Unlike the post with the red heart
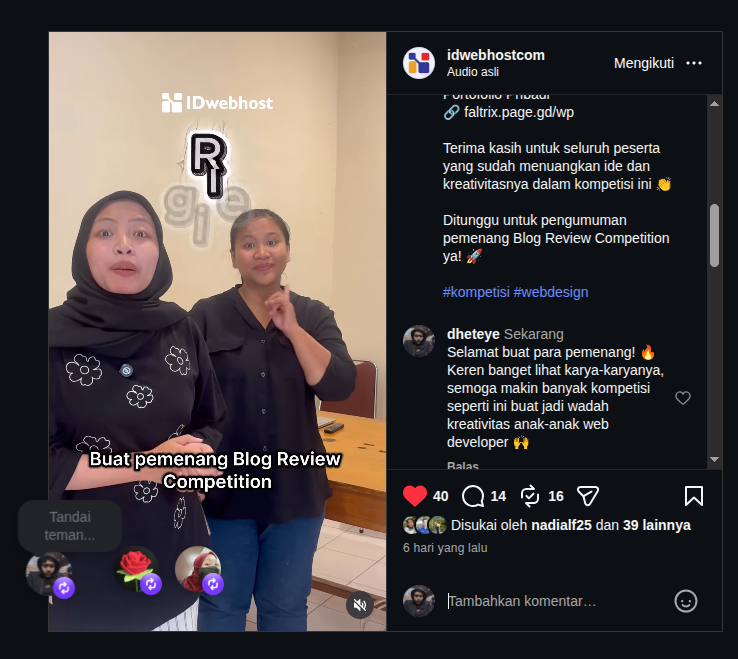The image size is (738, 659). 415,496
